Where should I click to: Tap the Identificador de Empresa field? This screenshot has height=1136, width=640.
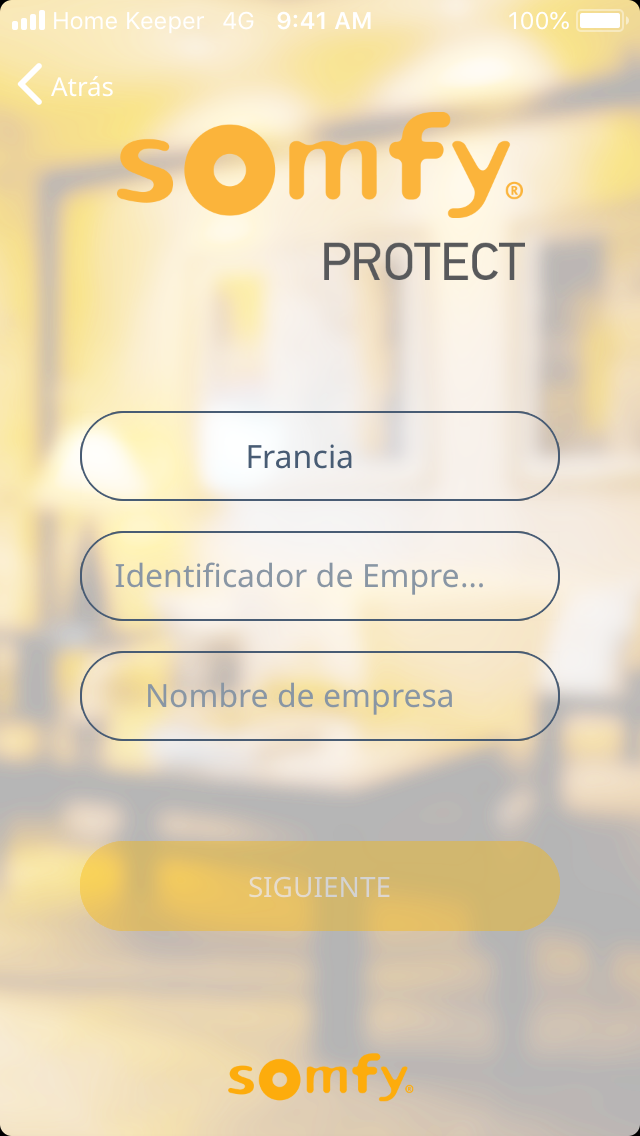[x=319, y=576]
